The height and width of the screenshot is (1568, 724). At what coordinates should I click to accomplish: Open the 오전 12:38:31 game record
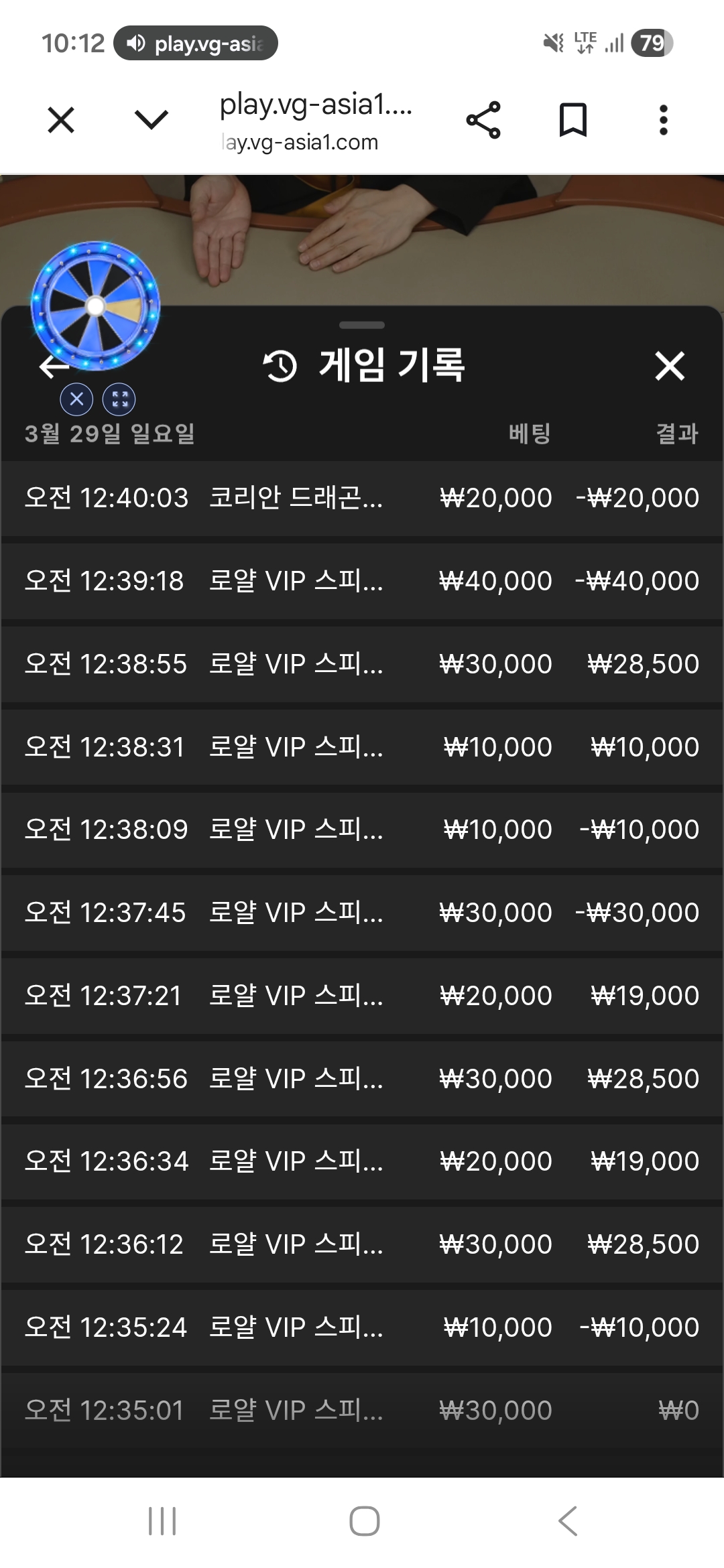[x=362, y=747]
